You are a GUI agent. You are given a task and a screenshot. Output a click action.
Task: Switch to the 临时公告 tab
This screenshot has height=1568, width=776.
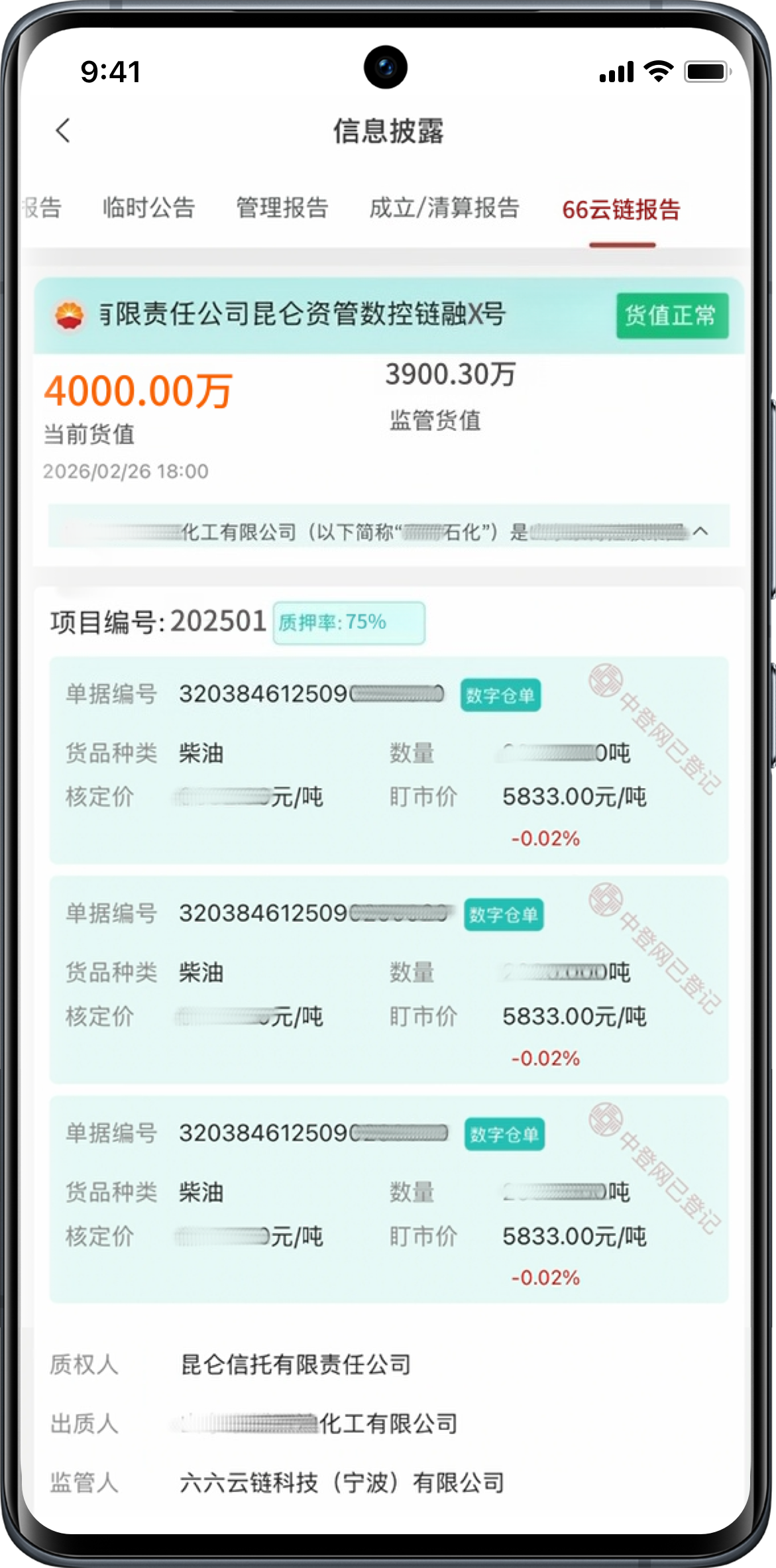click(x=149, y=208)
